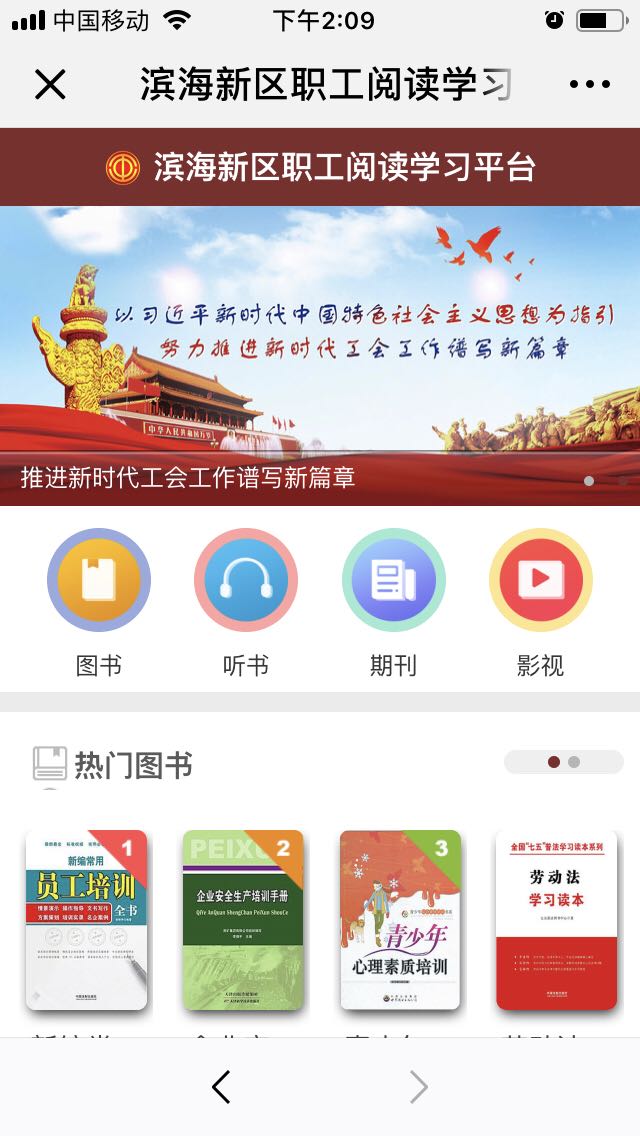Image resolution: width=640 pixels, height=1136 pixels.
Task: Tap the banner 推进新时代工会工作谱写新篇章
Action: coord(320,355)
